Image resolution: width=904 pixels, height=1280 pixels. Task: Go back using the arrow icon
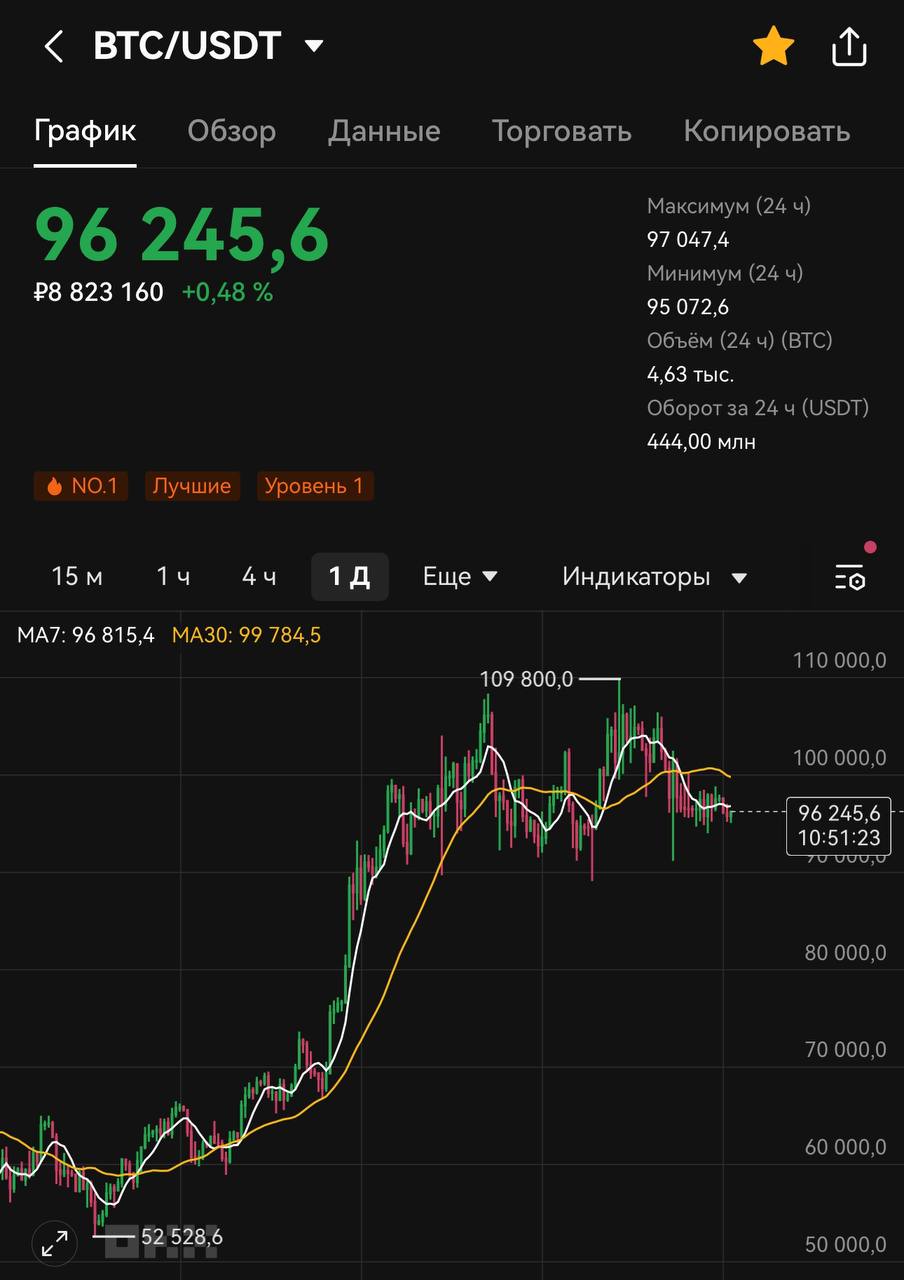coord(54,46)
